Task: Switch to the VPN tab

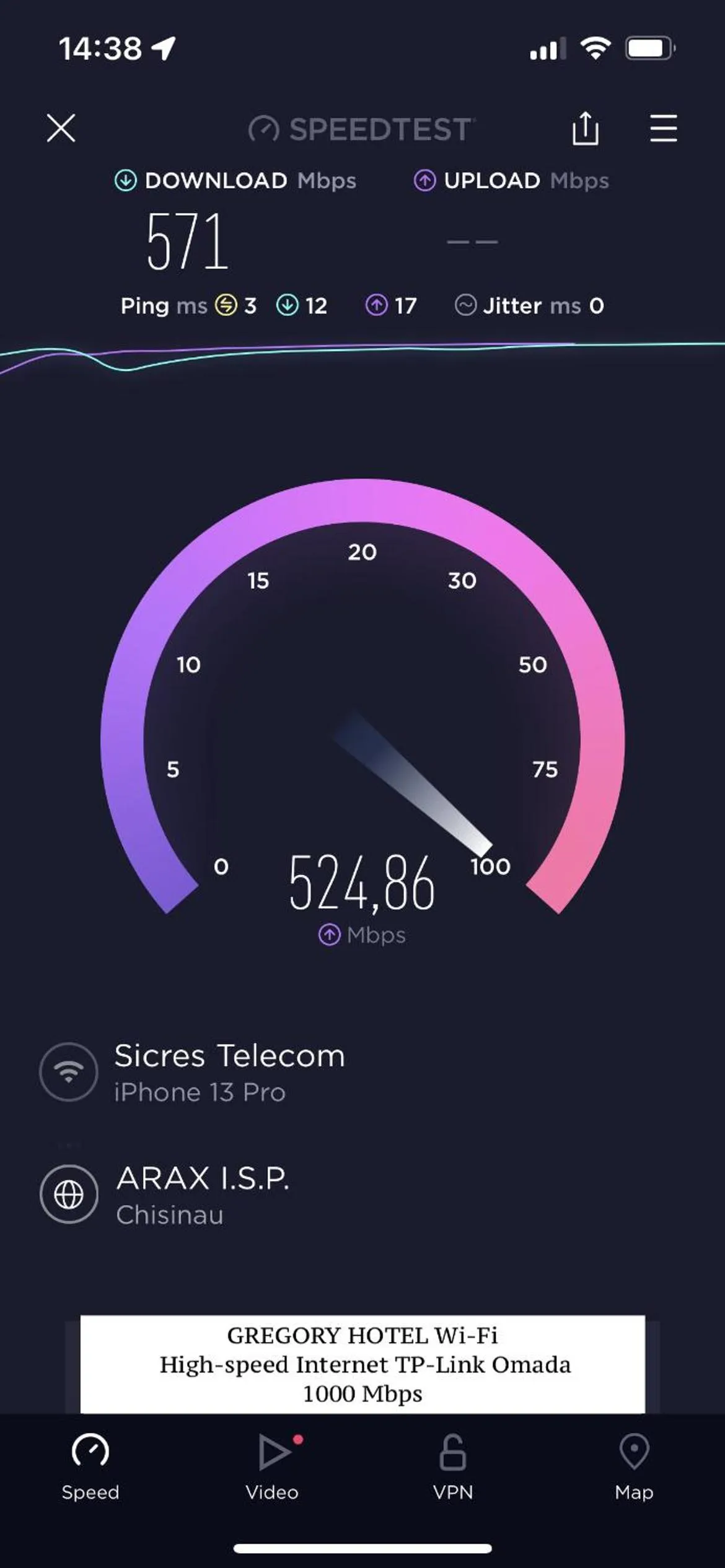Action: coord(453,1466)
